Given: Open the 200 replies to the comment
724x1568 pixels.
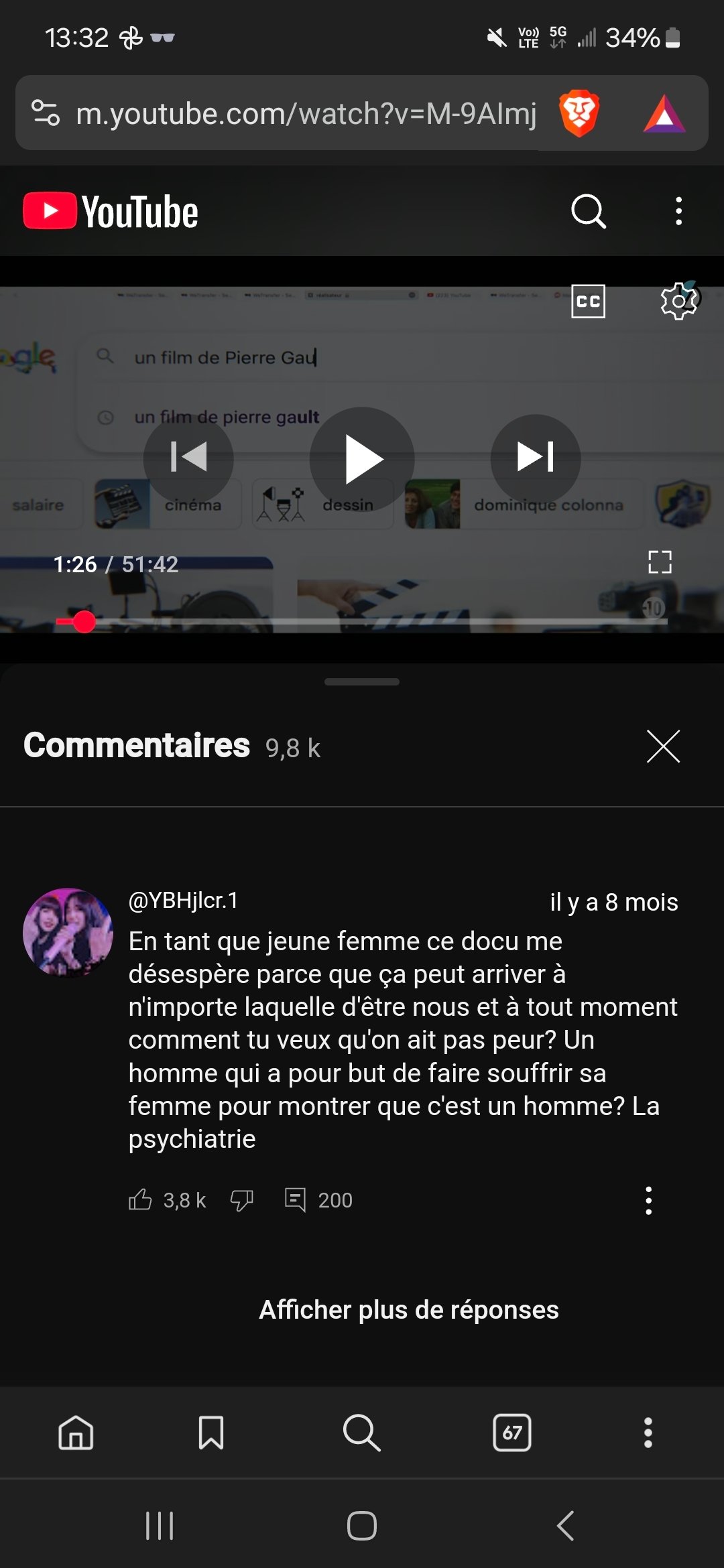Looking at the screenshot, I should point(318,1199).
